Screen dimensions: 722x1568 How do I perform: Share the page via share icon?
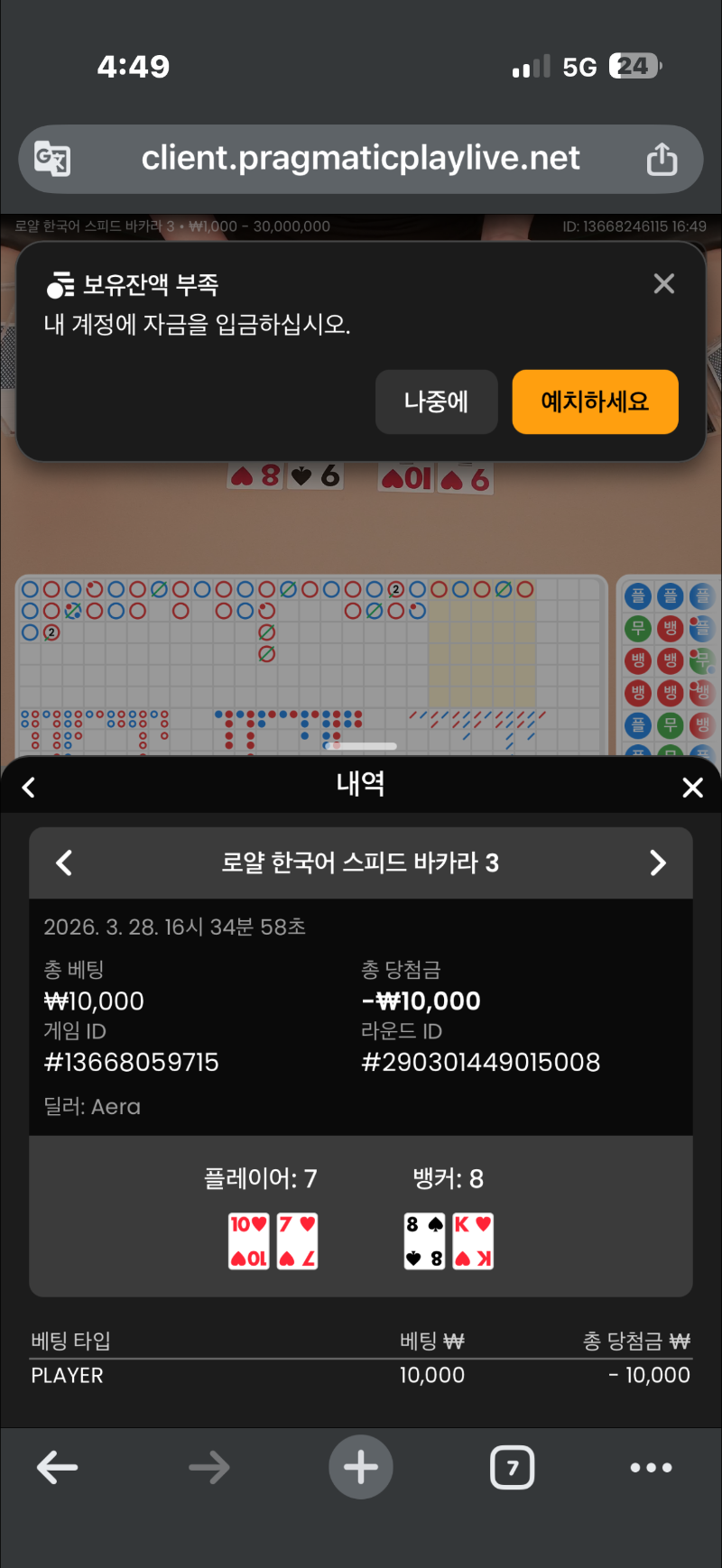662,159
